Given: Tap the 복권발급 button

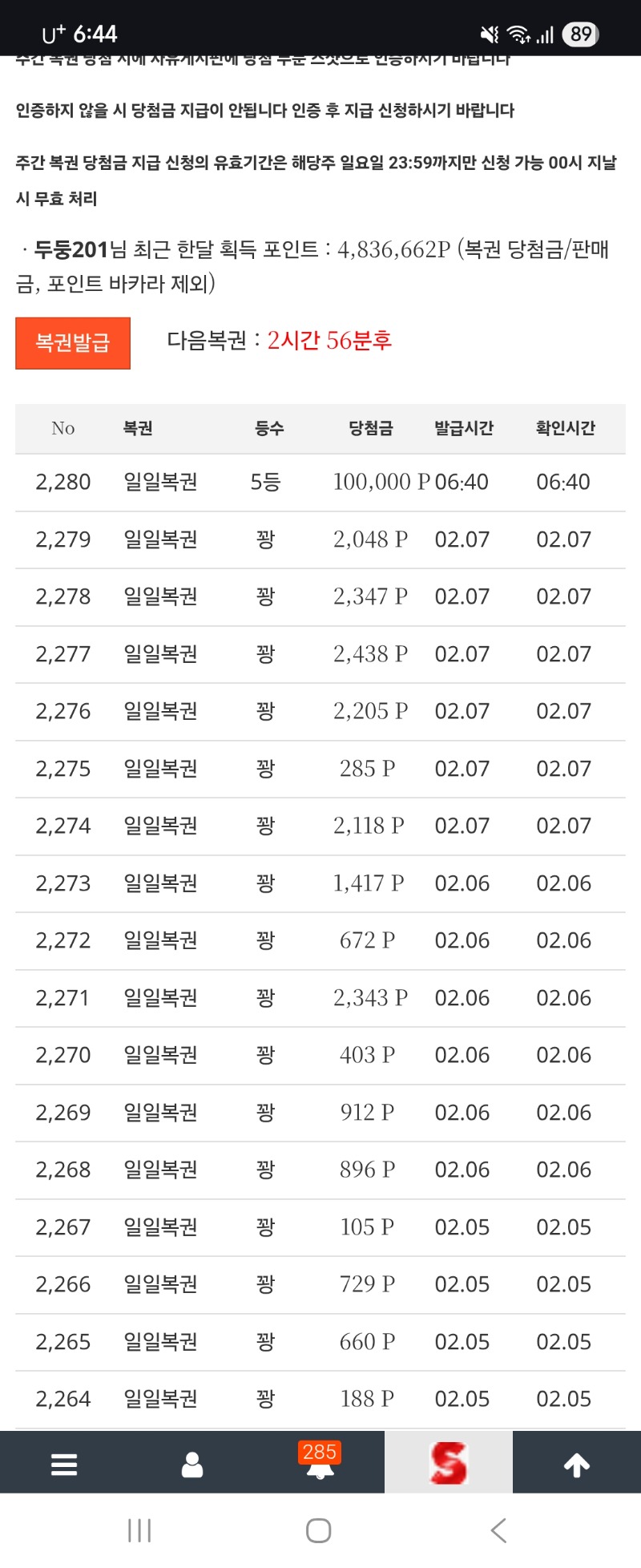Looking at the screenshot, I should pyautogui.click(x=73, y=343).
